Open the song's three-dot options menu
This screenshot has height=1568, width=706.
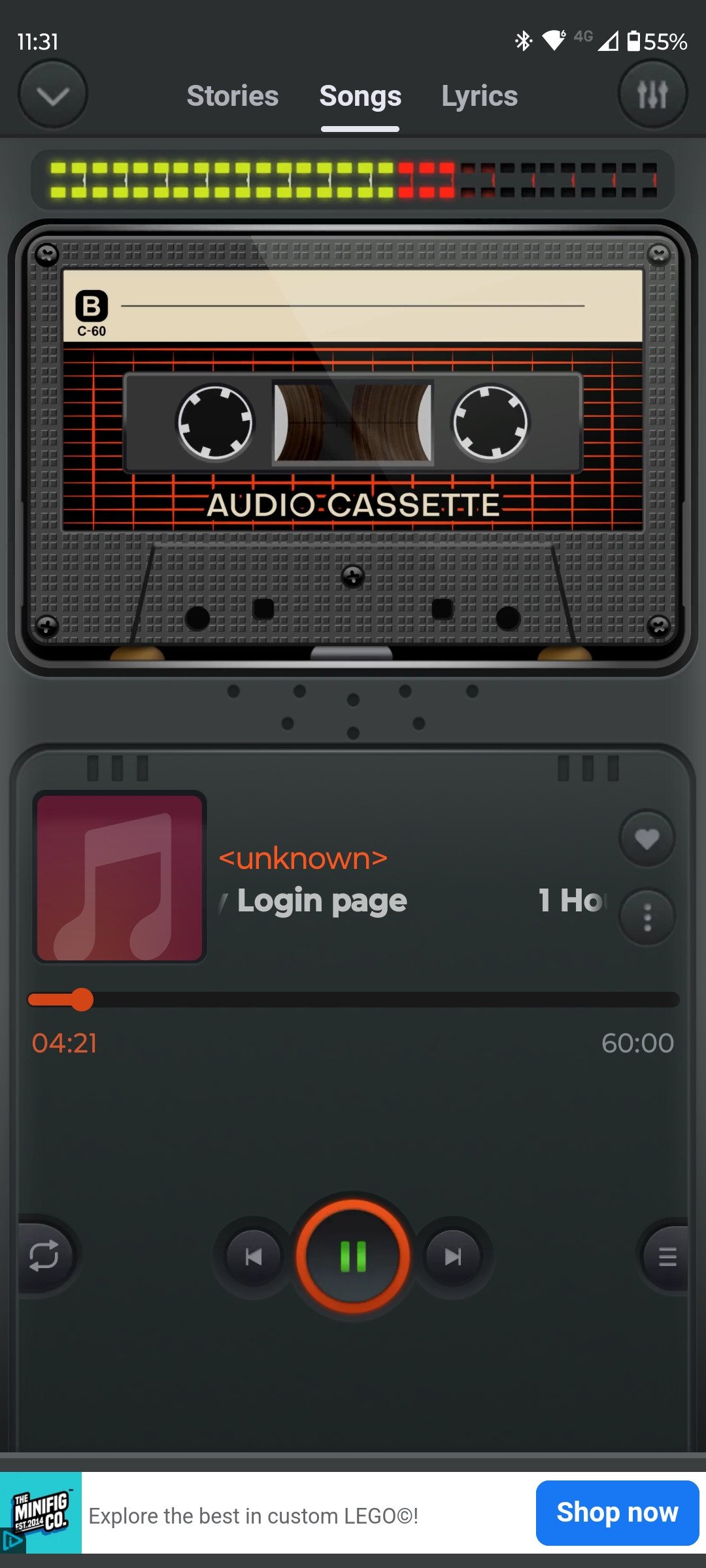(x=647, y=917)
